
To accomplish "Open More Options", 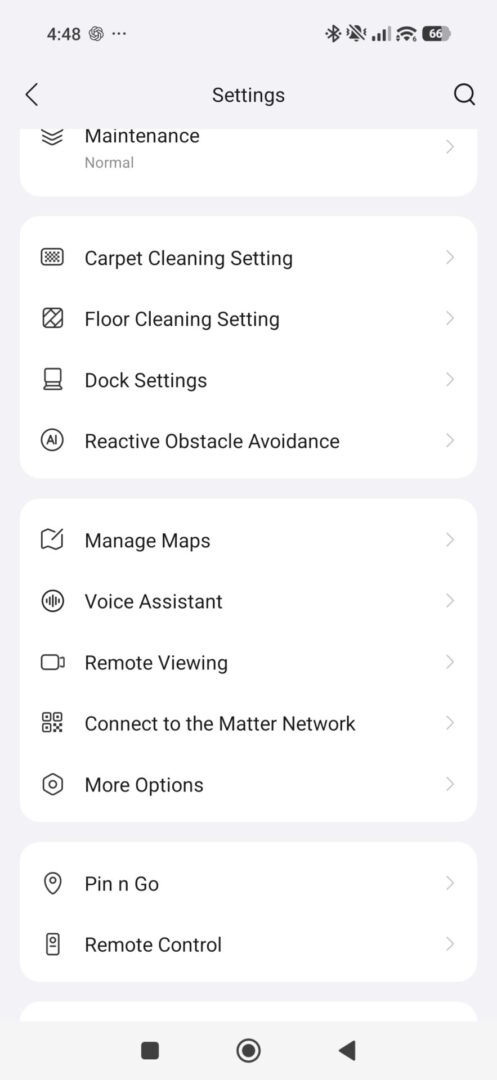I will click(248, 785).
